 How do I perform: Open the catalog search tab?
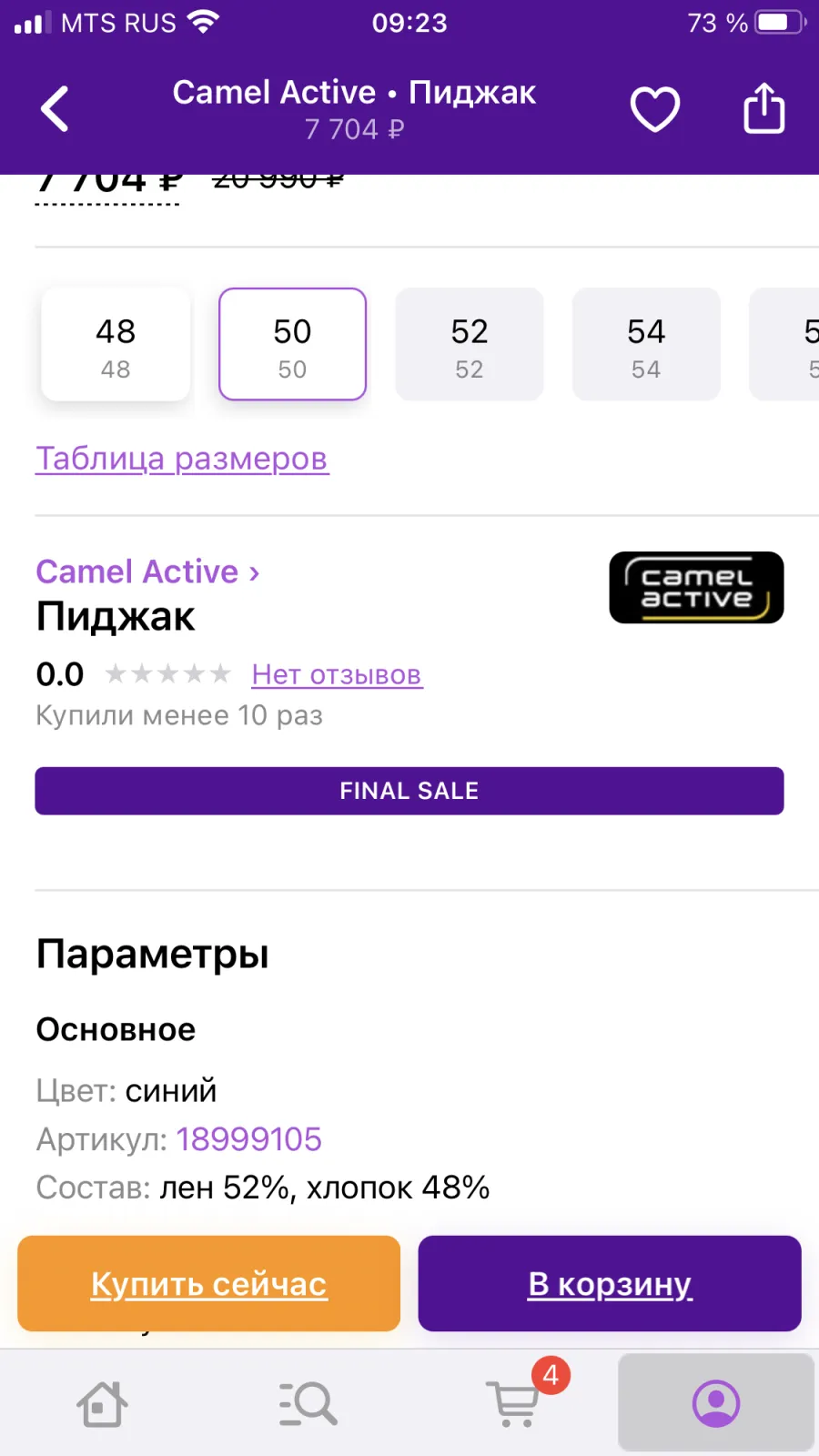pyautogui.click(x=308, y=1403)
